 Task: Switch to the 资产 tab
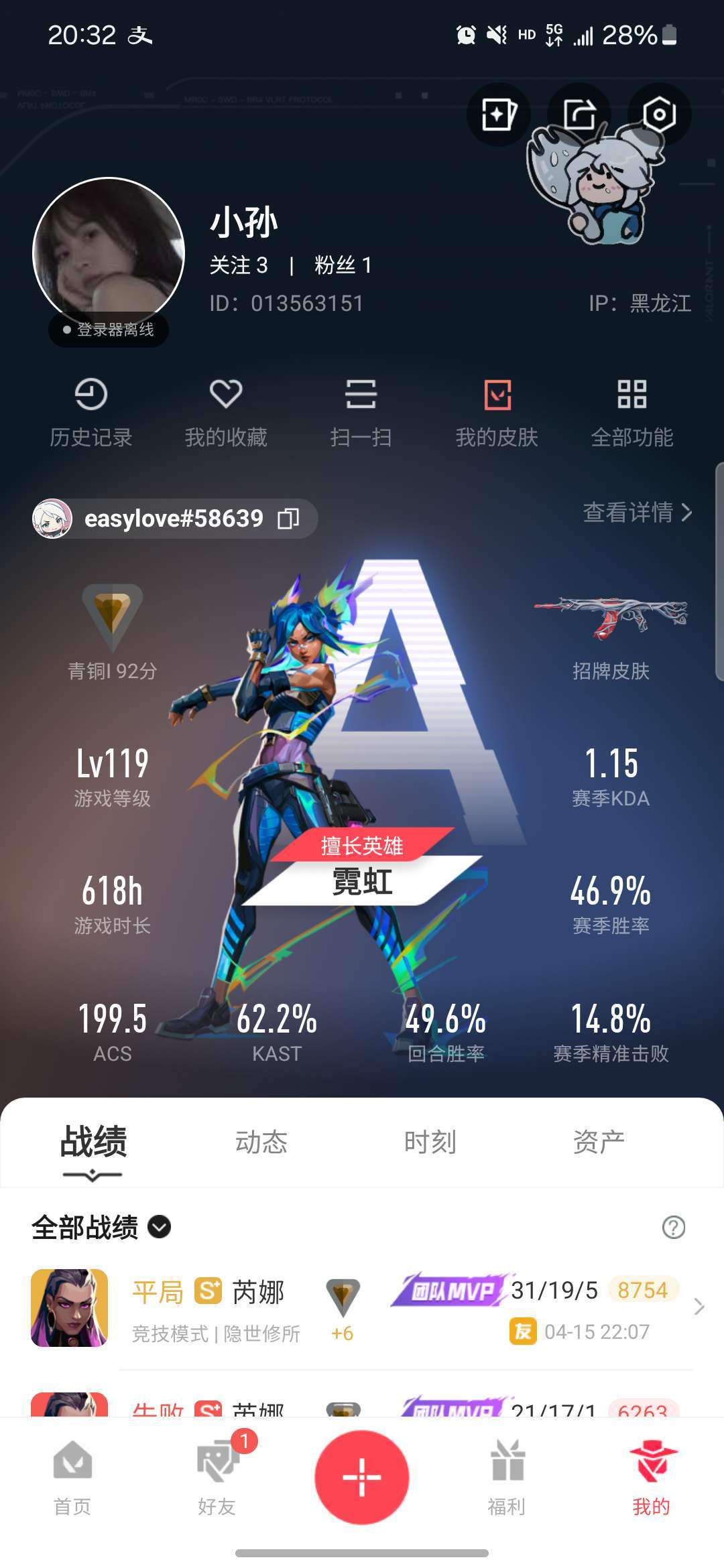[599, 1141]
